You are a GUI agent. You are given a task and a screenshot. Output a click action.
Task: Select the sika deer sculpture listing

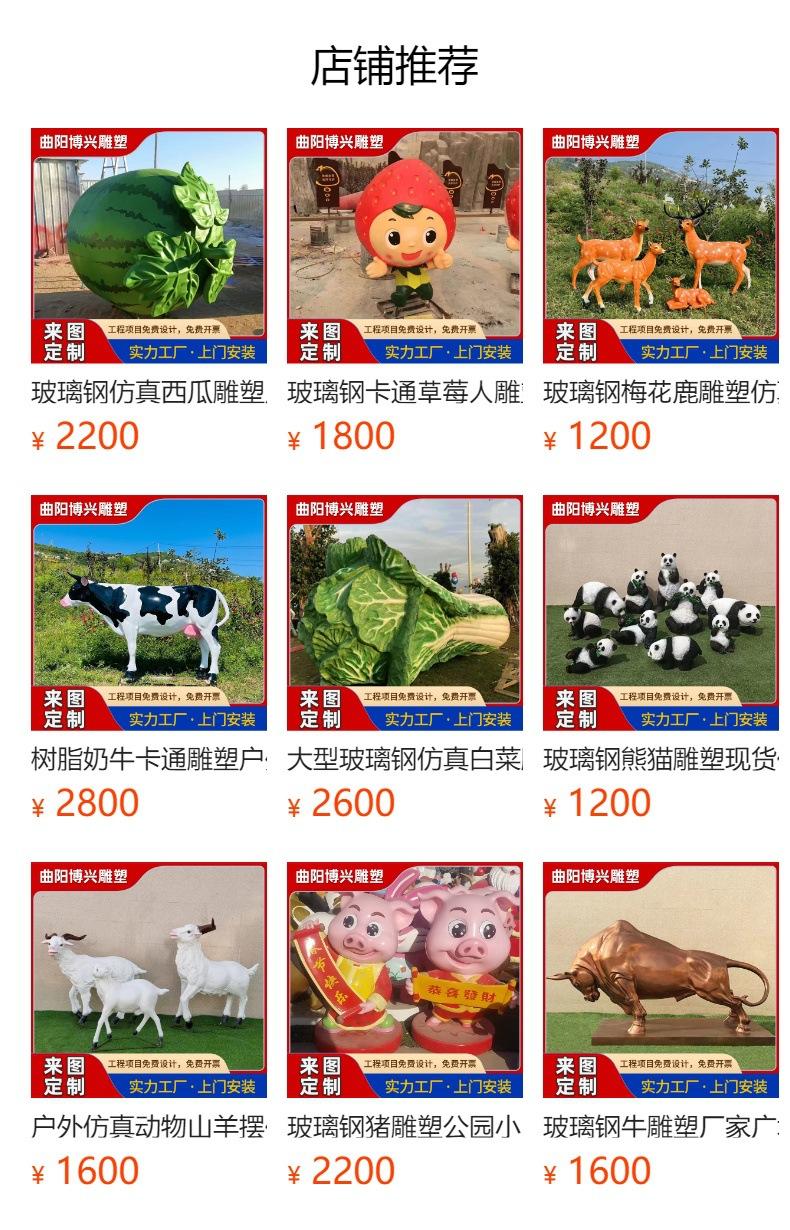click(661, 246)
